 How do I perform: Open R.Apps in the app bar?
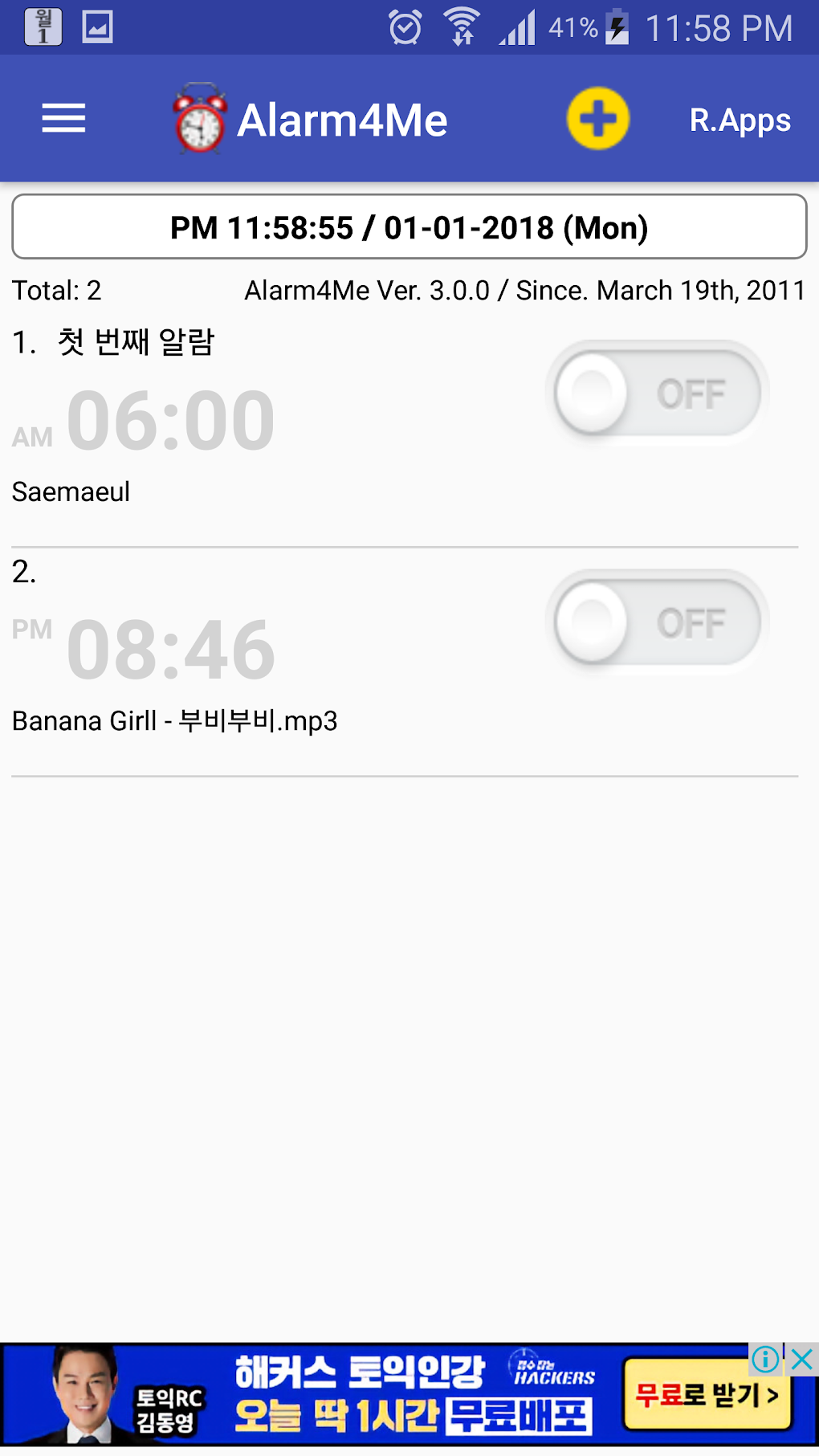tap(740, 120)
